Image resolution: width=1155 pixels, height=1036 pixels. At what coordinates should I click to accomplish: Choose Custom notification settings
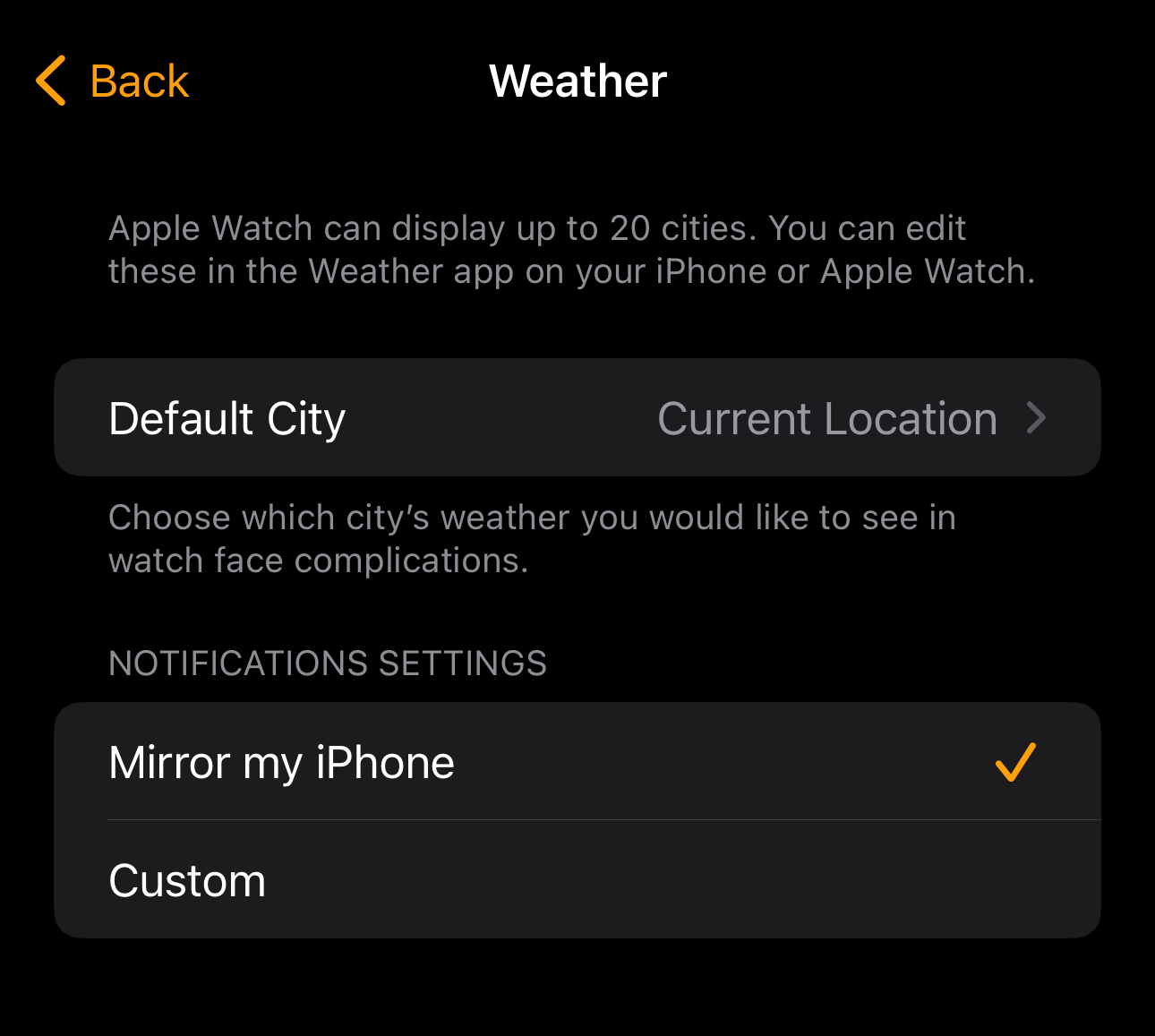click(577, 879)
